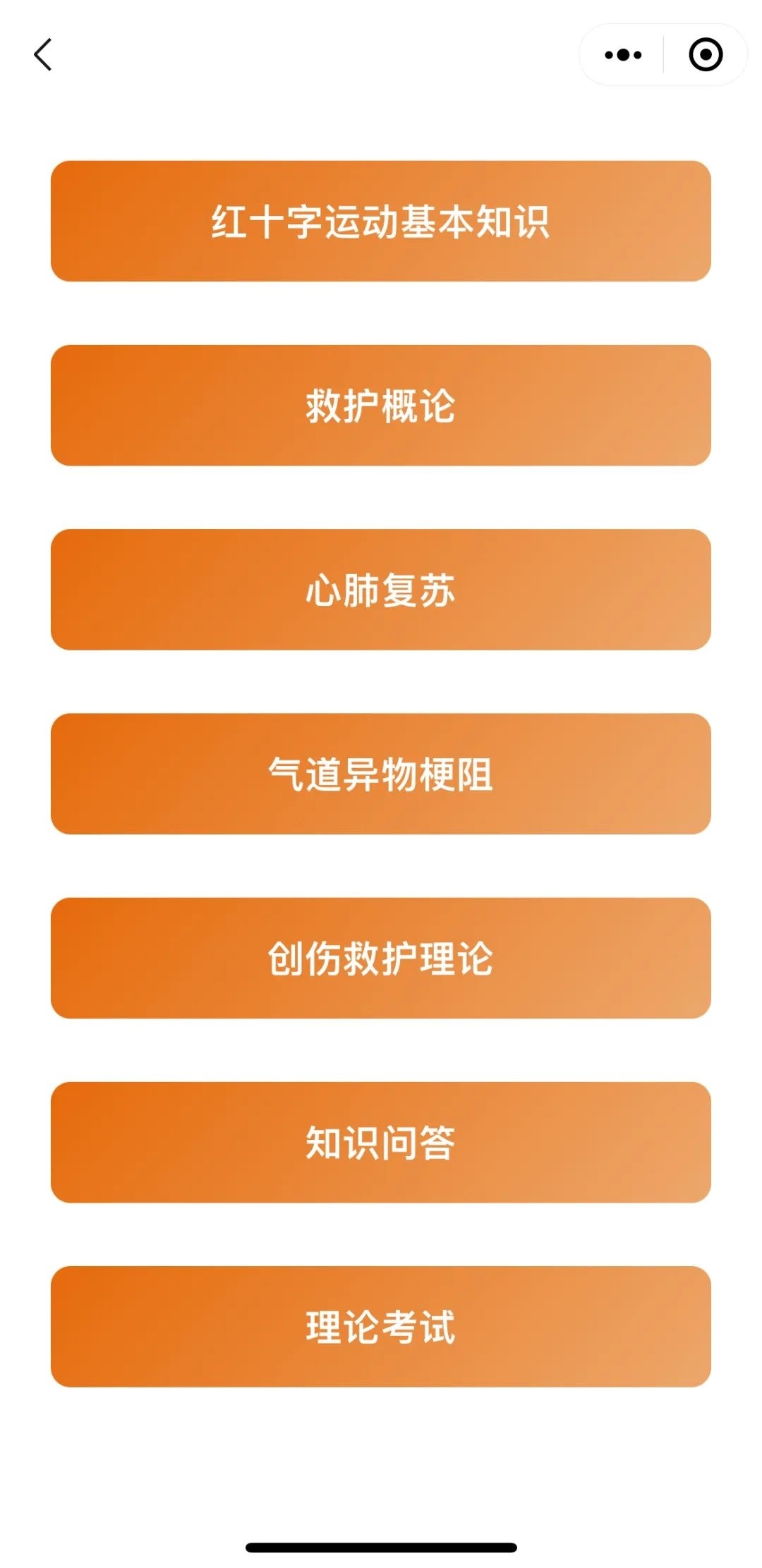Close the mini program with the circle icon
Screen dimensions: 762x1568
pos(706,55)
